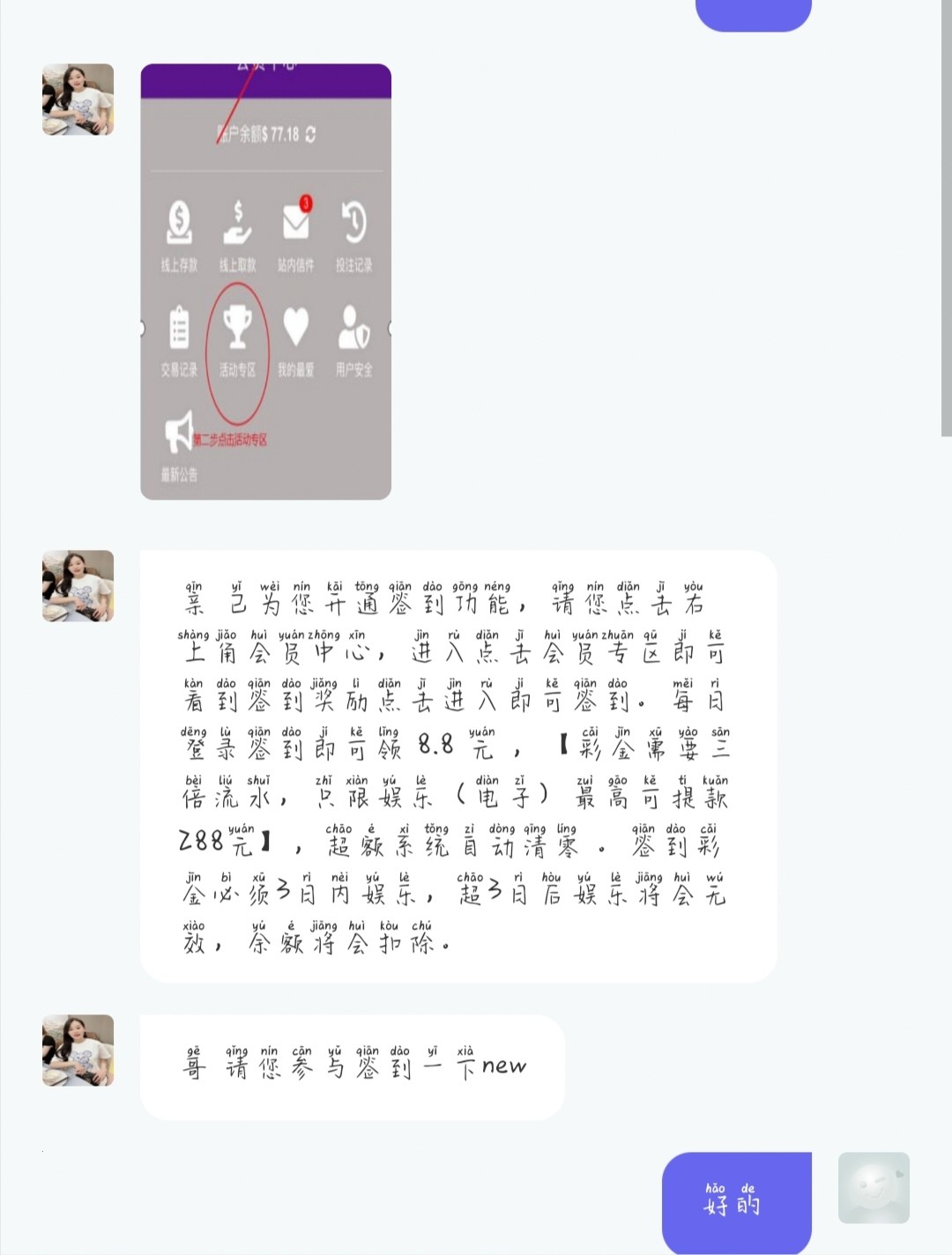Tap sender's avatar beside the image message
Image resolution: width=952 pixels, height=1255 pixels.
[x=78, y=100]
